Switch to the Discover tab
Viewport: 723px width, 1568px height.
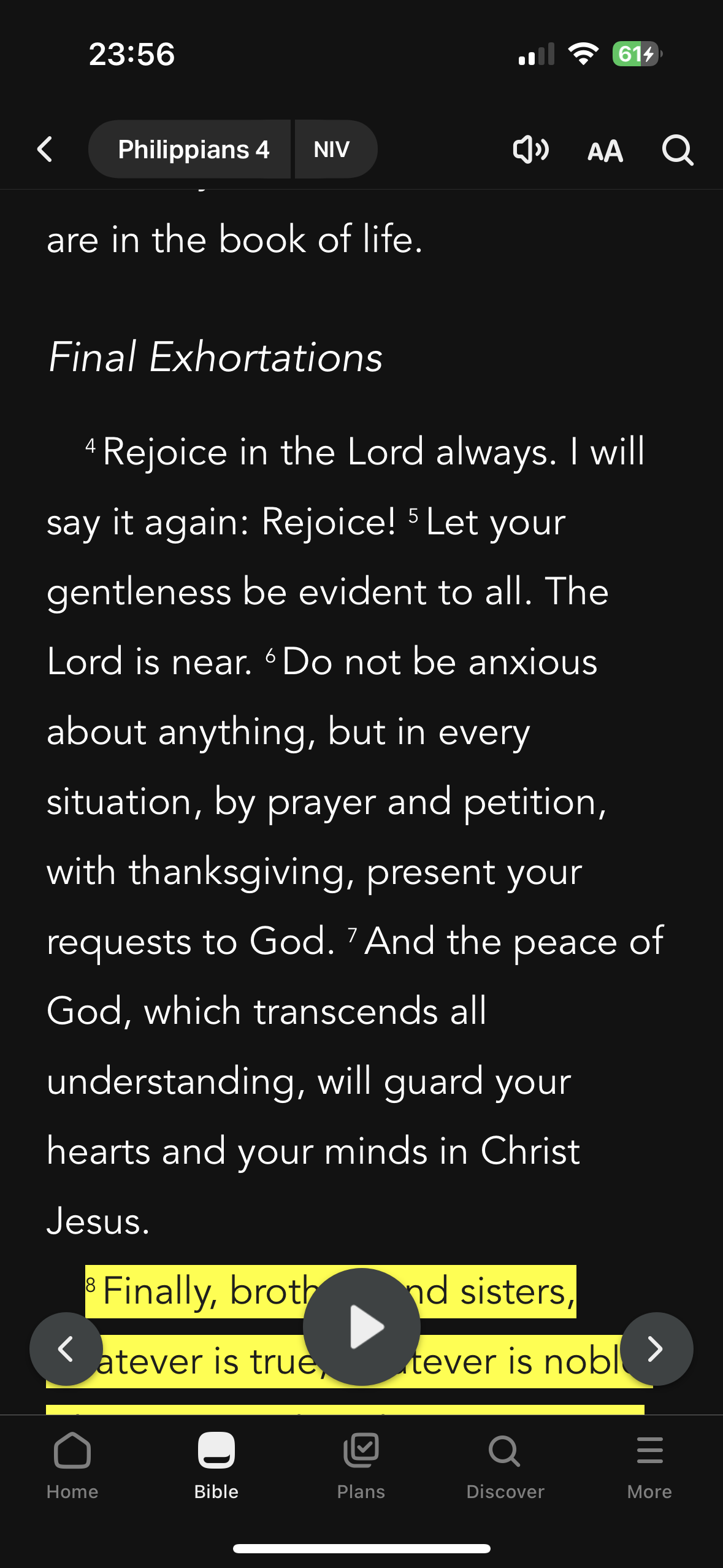(x=505, y=1465)
